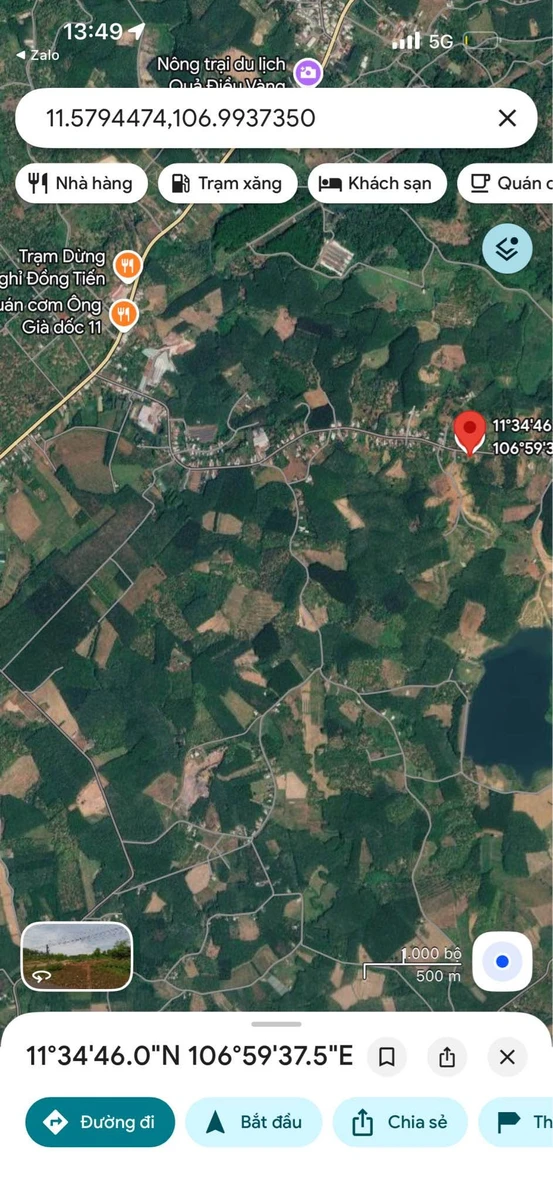The width and height of the screenshot is (553, 1200).
Task: Tap the red dropped pin on the map
Action: (x=470, y=434)
